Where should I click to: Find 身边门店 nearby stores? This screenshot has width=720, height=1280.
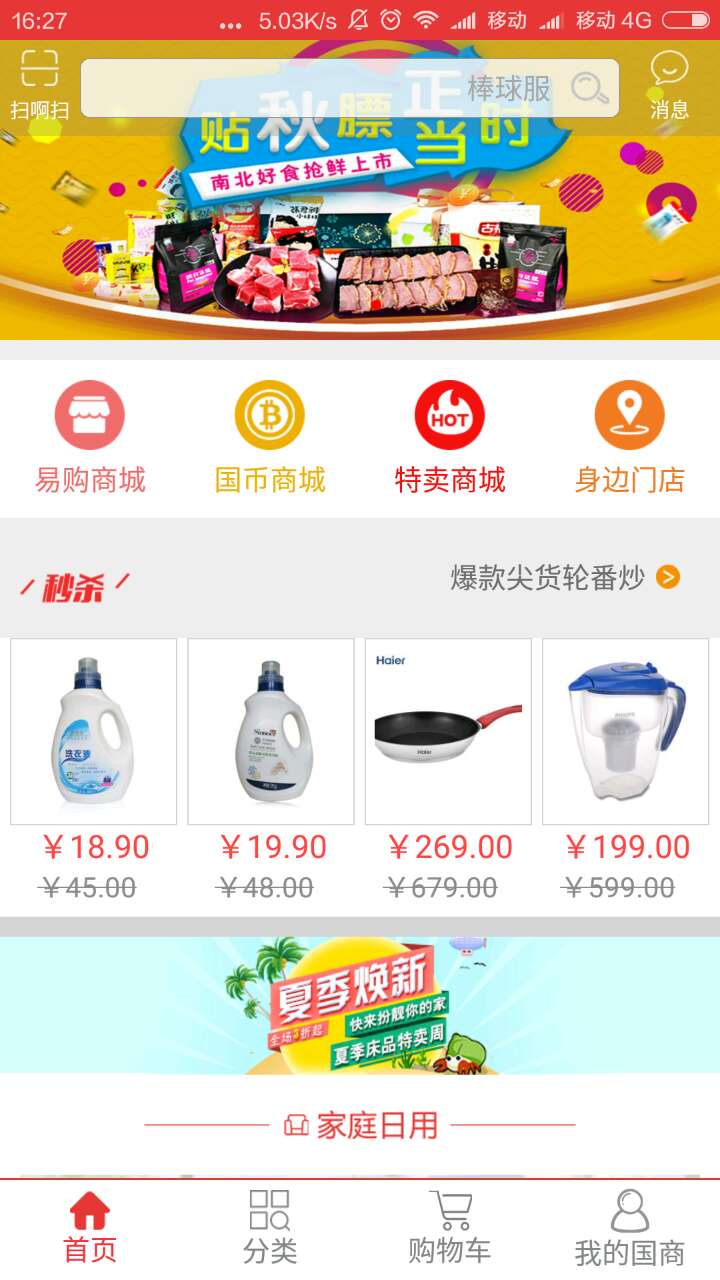(x=630, y=437)
